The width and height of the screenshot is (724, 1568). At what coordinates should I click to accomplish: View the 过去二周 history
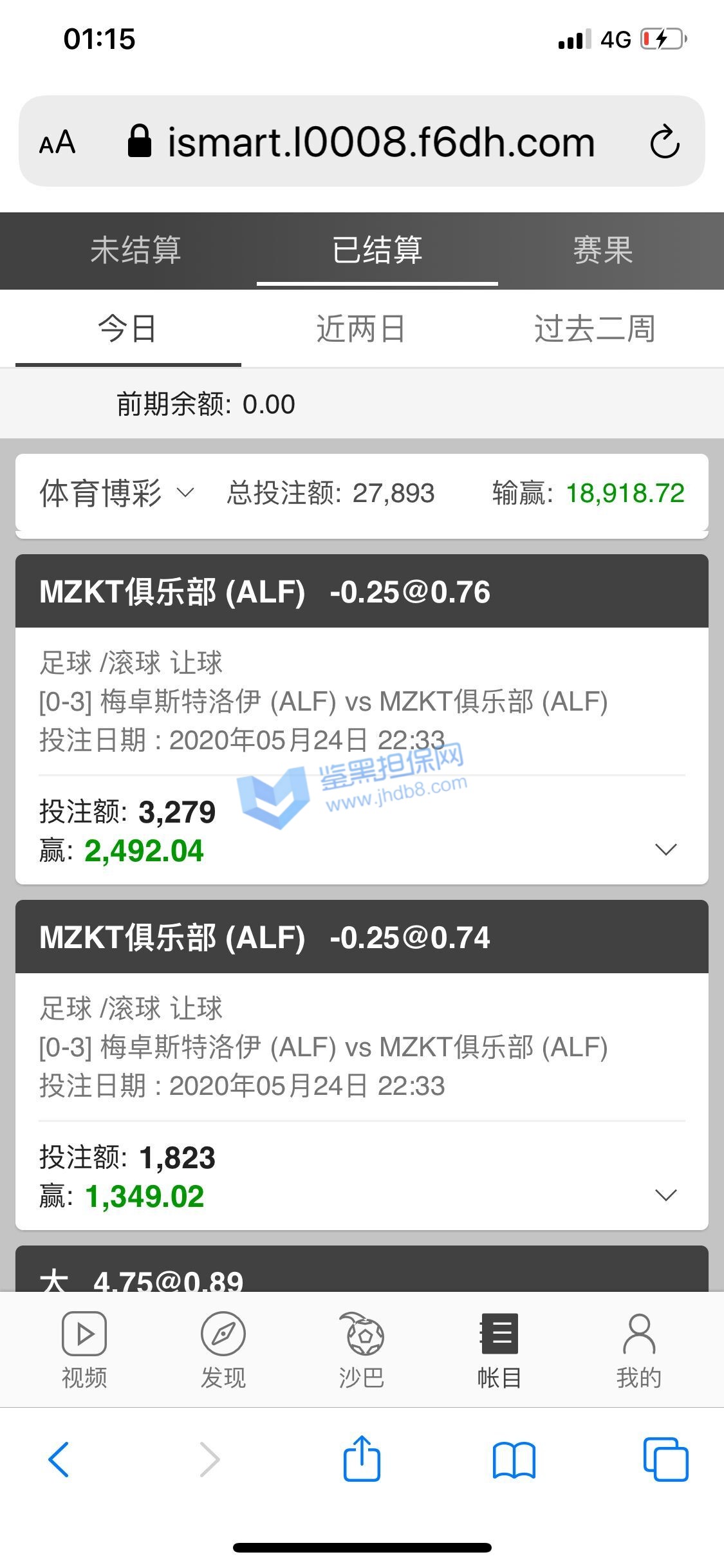[595, 329]
